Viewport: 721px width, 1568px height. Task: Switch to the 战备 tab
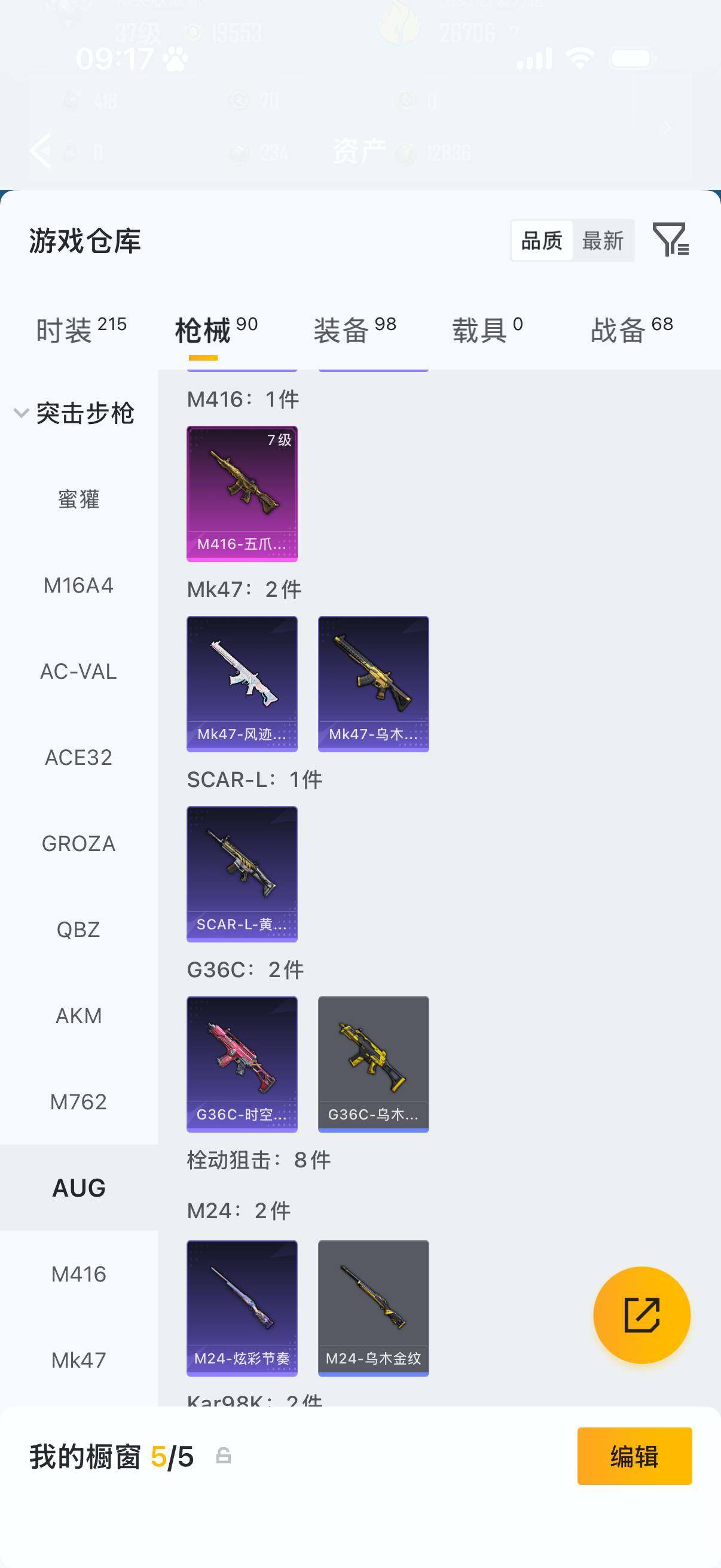(x=631, y=330)
